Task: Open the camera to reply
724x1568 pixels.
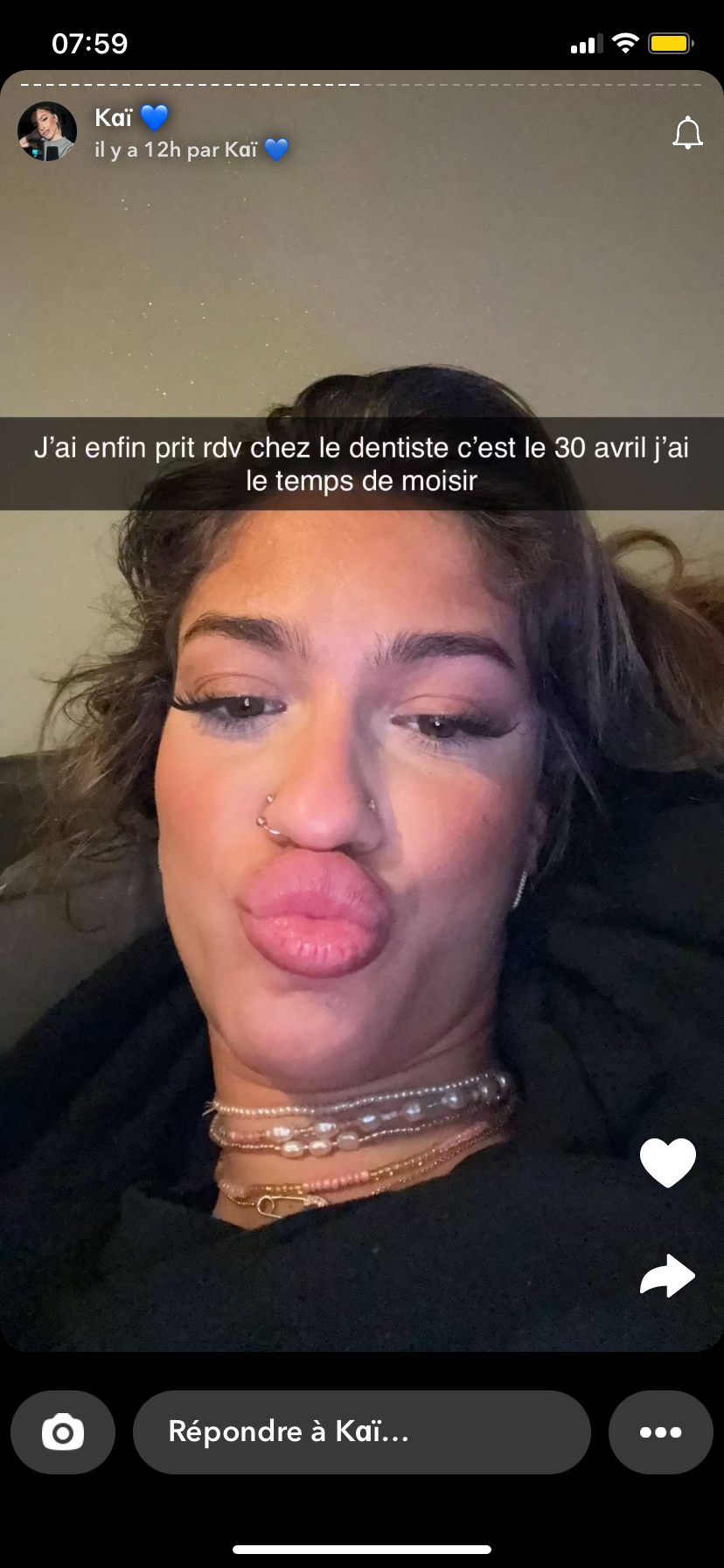Action: click(63, 1432)
